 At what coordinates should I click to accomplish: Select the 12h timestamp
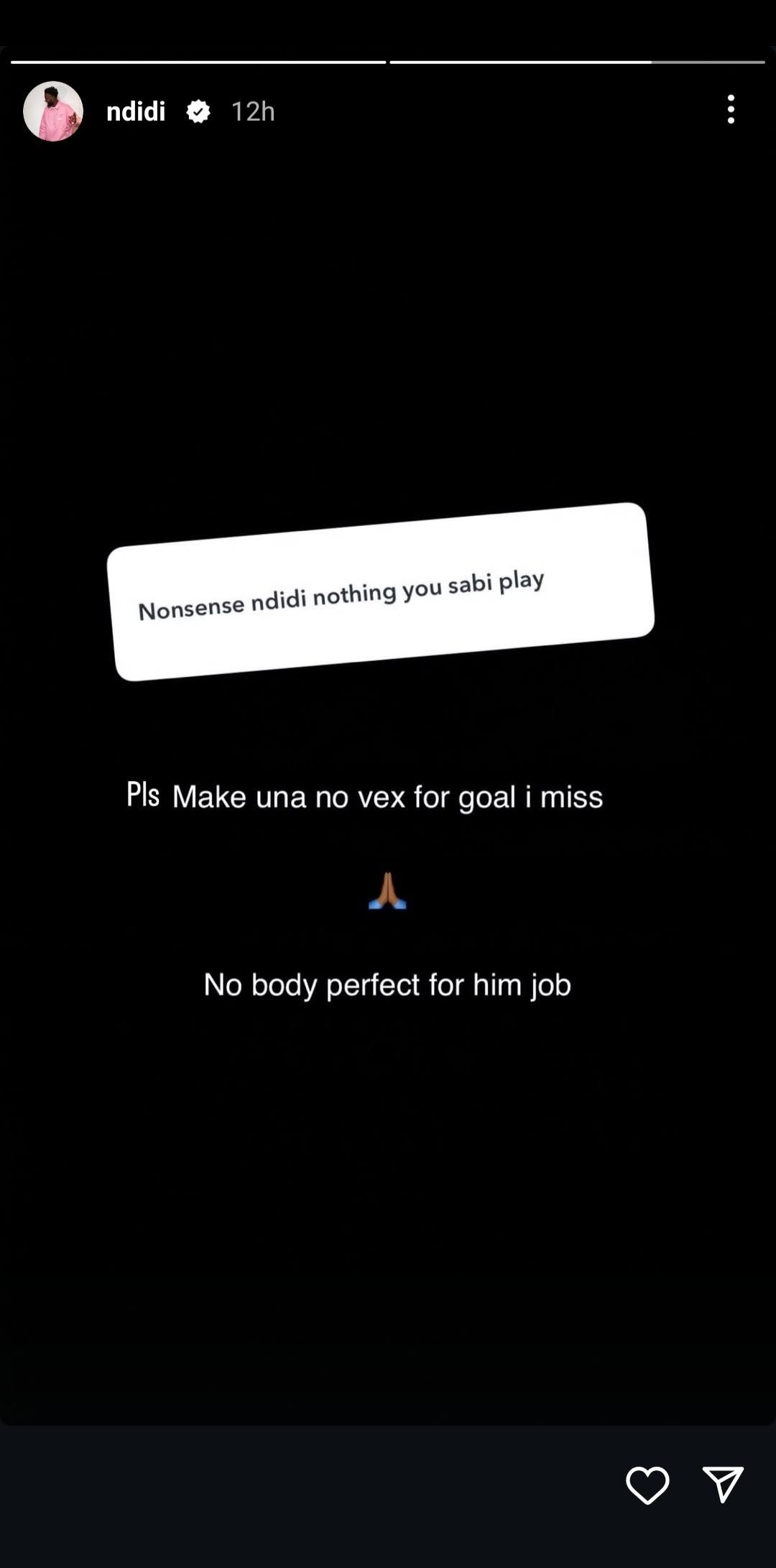pyautogui.click(x=251, y=111)
